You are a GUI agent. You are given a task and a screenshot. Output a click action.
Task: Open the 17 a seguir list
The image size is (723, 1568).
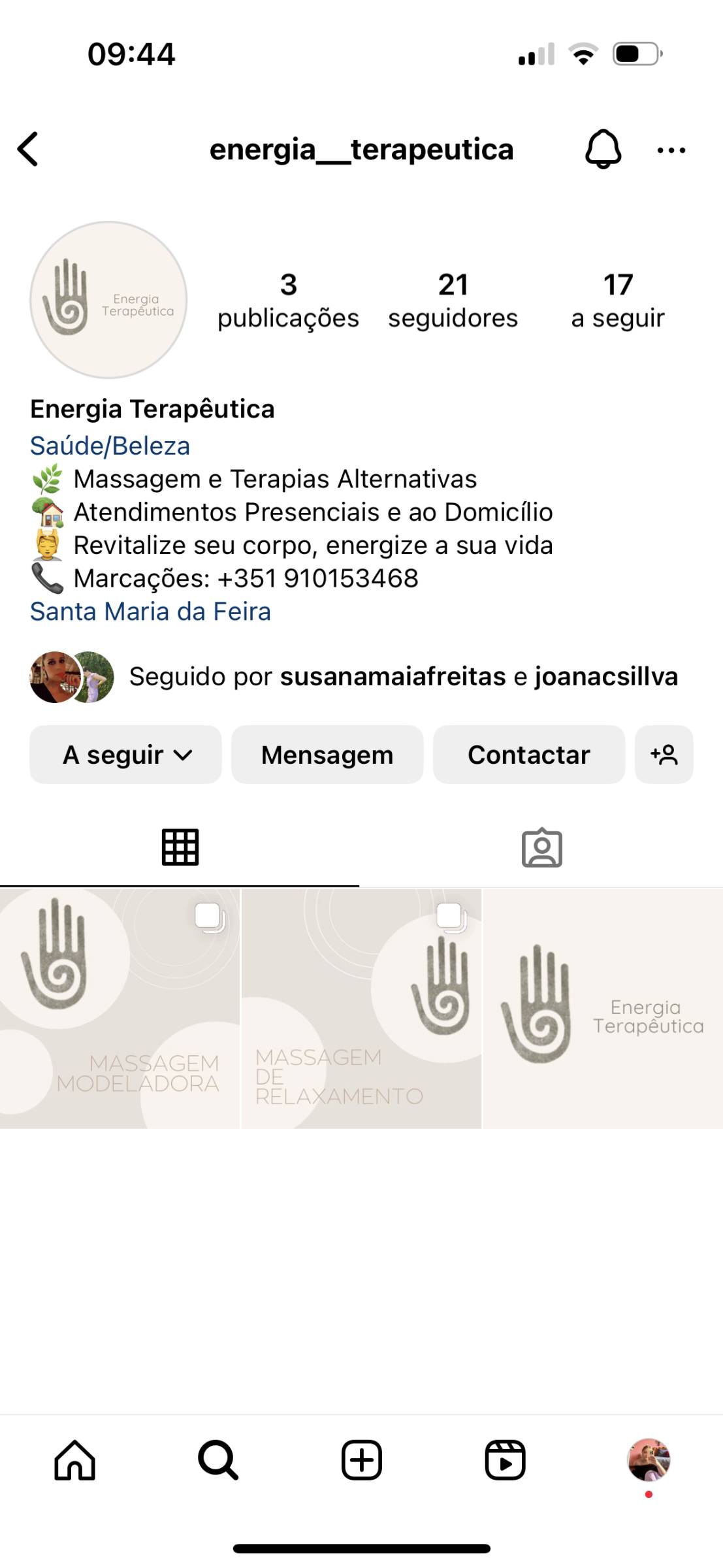click(x=617, y=301)
